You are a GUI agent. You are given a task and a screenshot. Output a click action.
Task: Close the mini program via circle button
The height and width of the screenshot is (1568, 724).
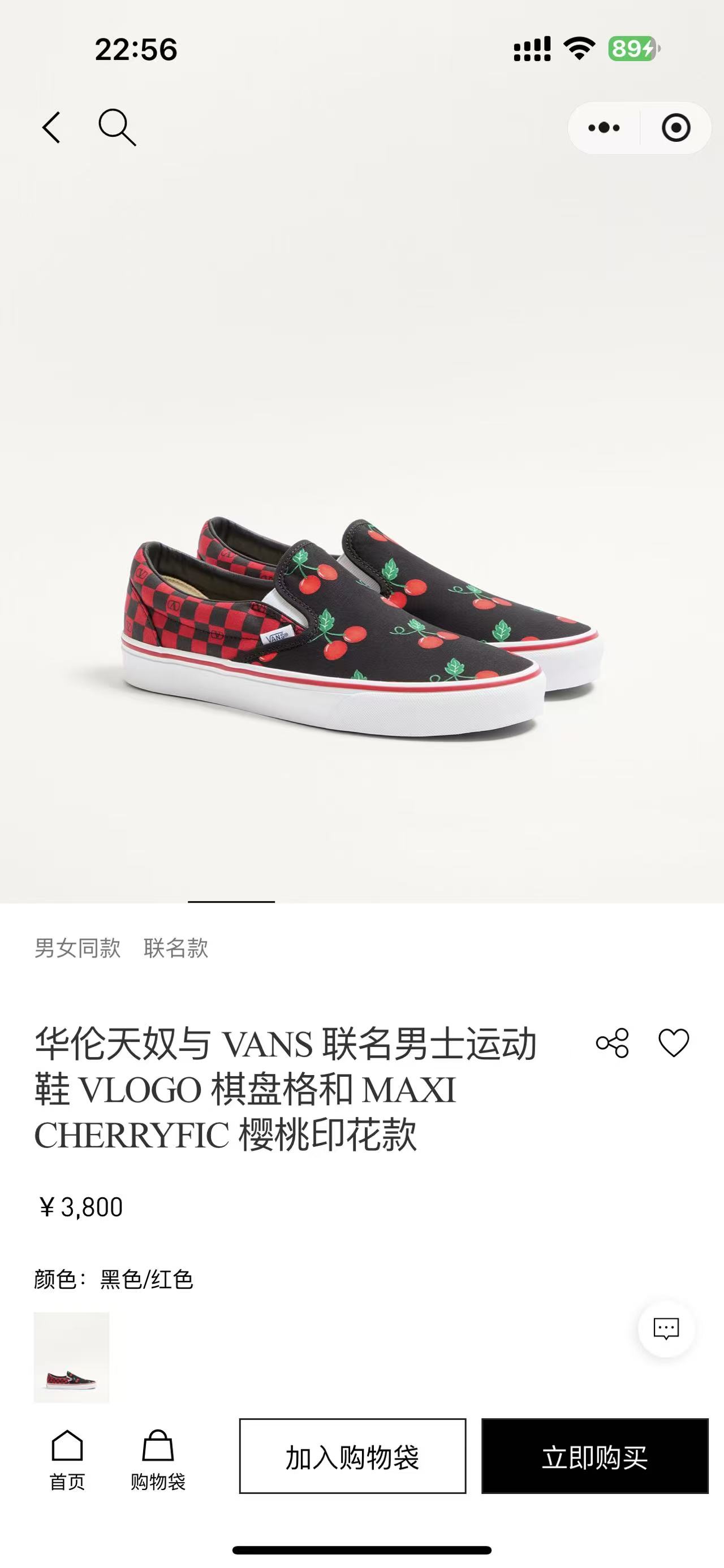point(675,128)
